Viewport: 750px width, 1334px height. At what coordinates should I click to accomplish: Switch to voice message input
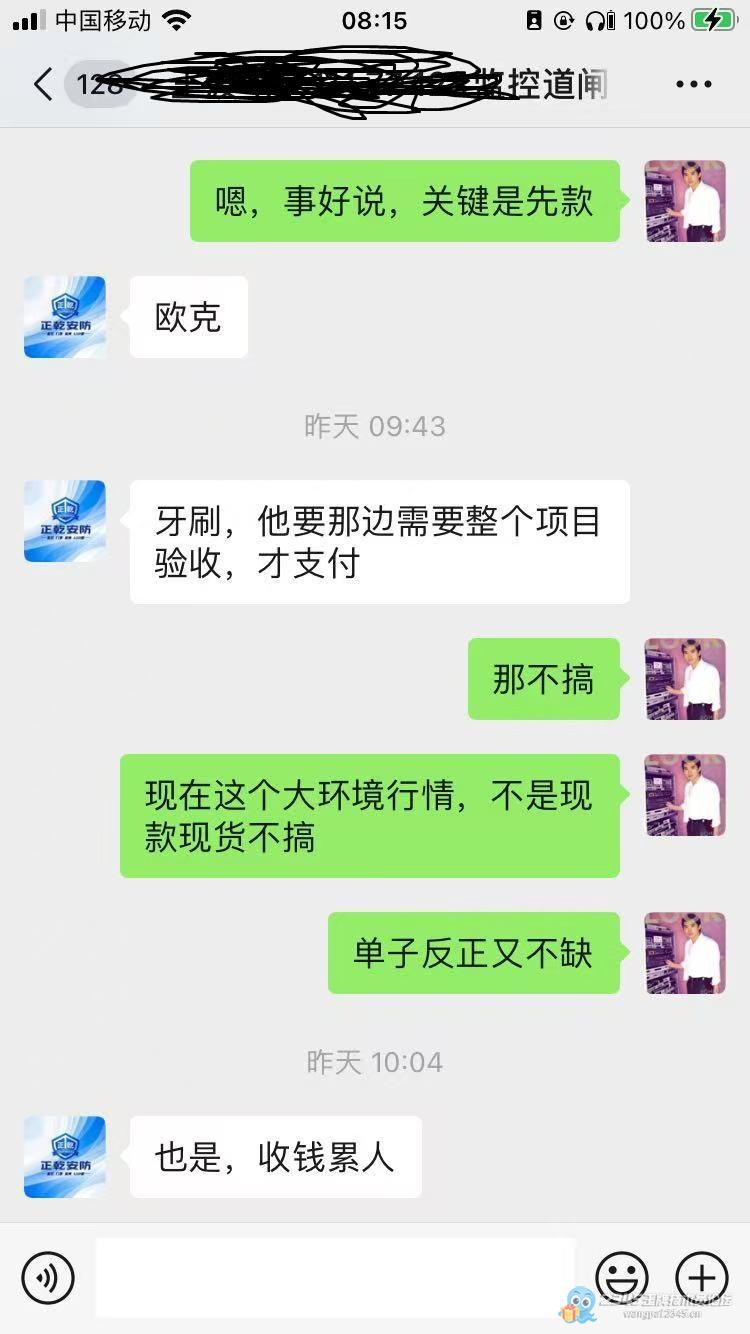[48, 1277]
